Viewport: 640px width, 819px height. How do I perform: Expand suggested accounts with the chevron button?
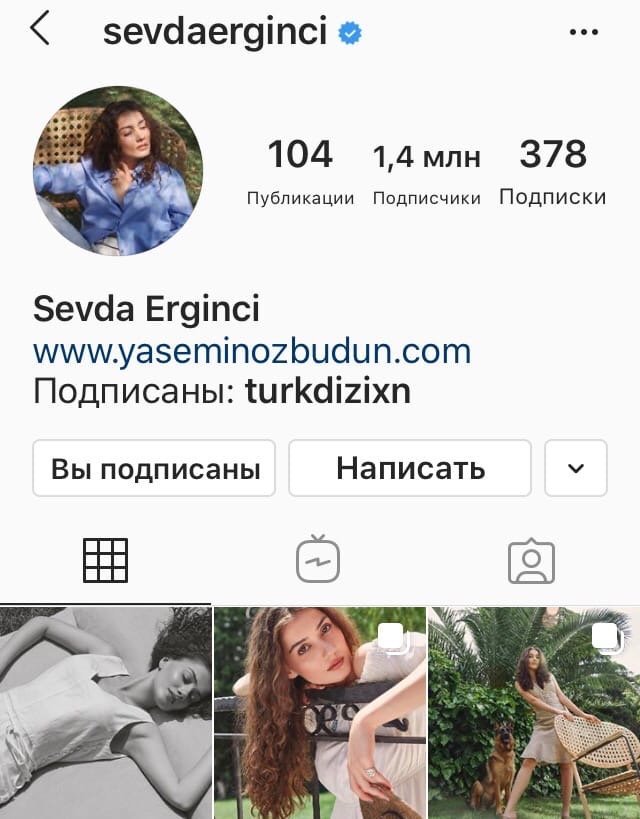[576, 468]
